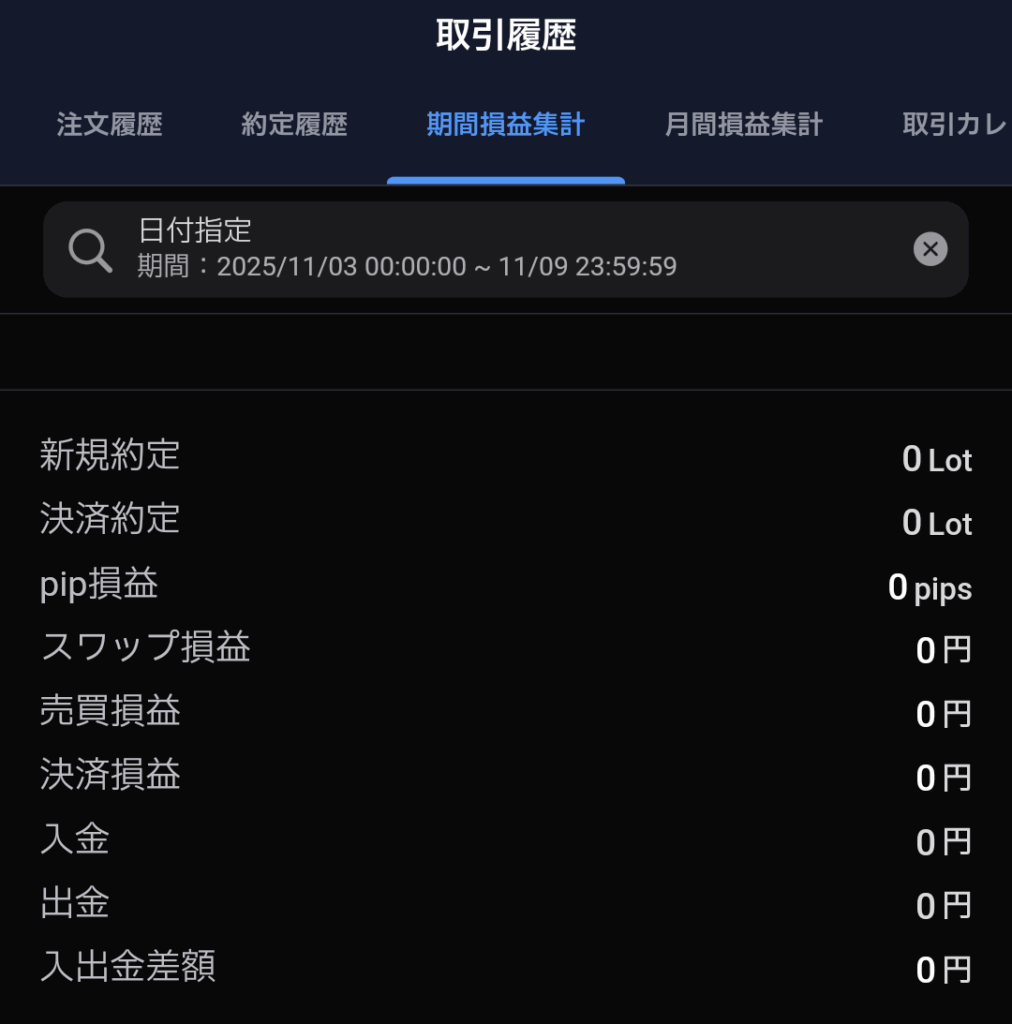This screenshot has width=1012, height=1024.
Task: Switch to the 取引カレンダー tab
Action: click(x=954, y=125)
